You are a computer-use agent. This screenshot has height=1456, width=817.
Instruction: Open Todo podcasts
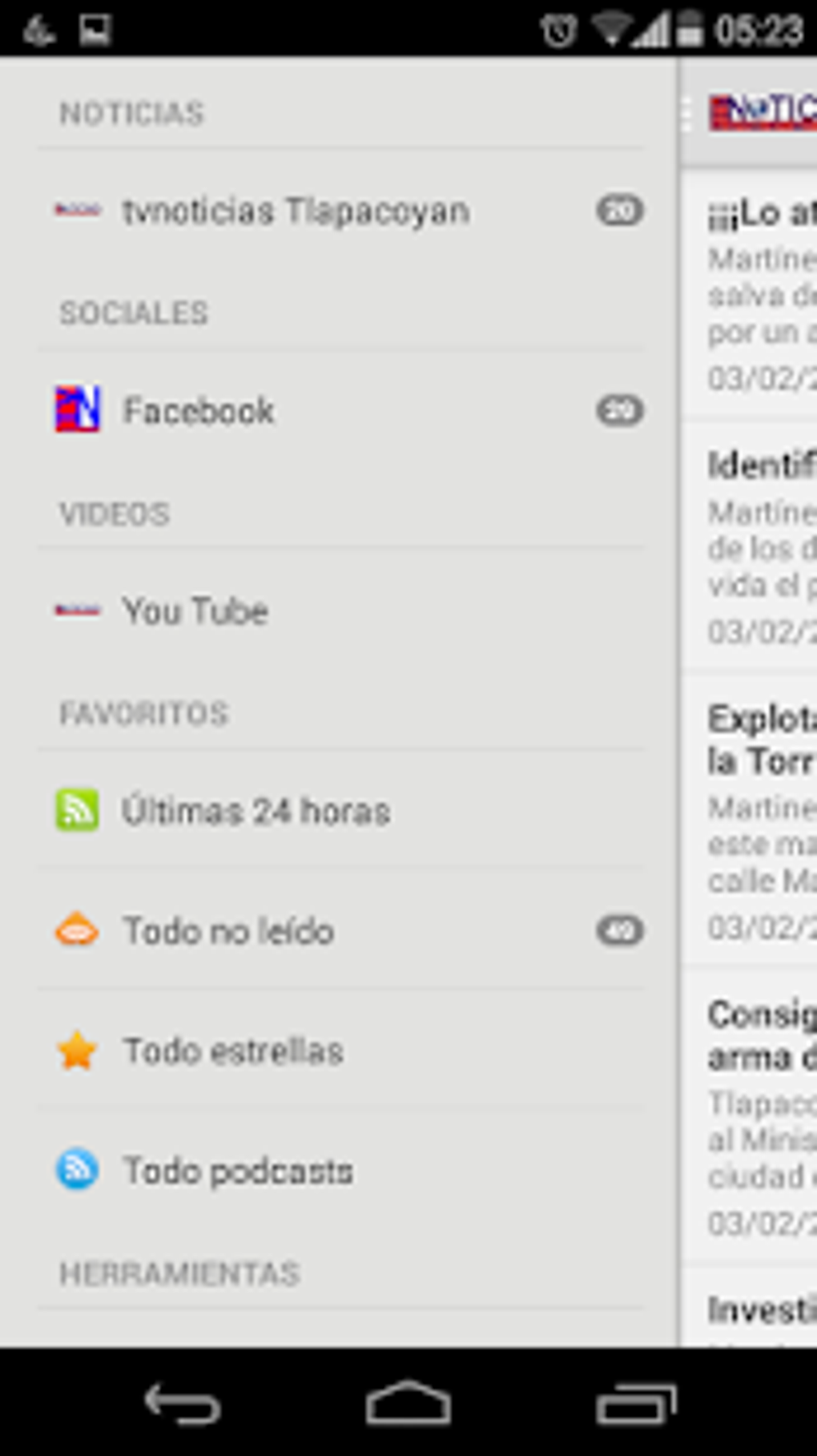click(340, 1171)
